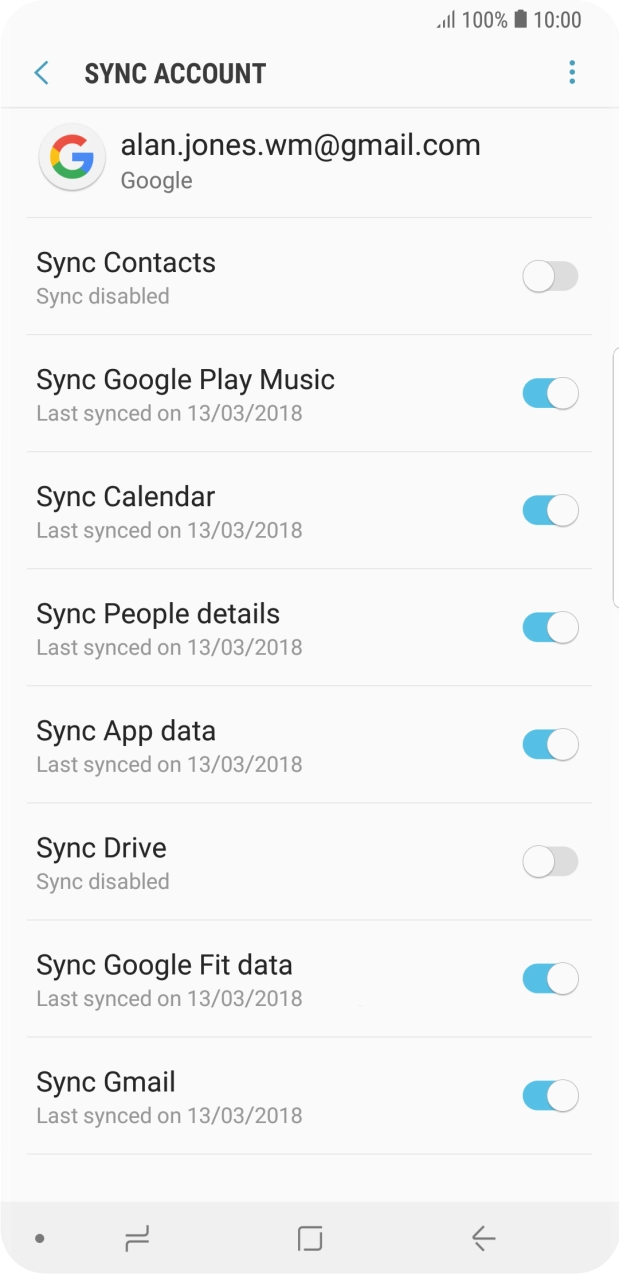Turn on Sync Drive
Screen dimensions: 619x1274
(550, 862)
